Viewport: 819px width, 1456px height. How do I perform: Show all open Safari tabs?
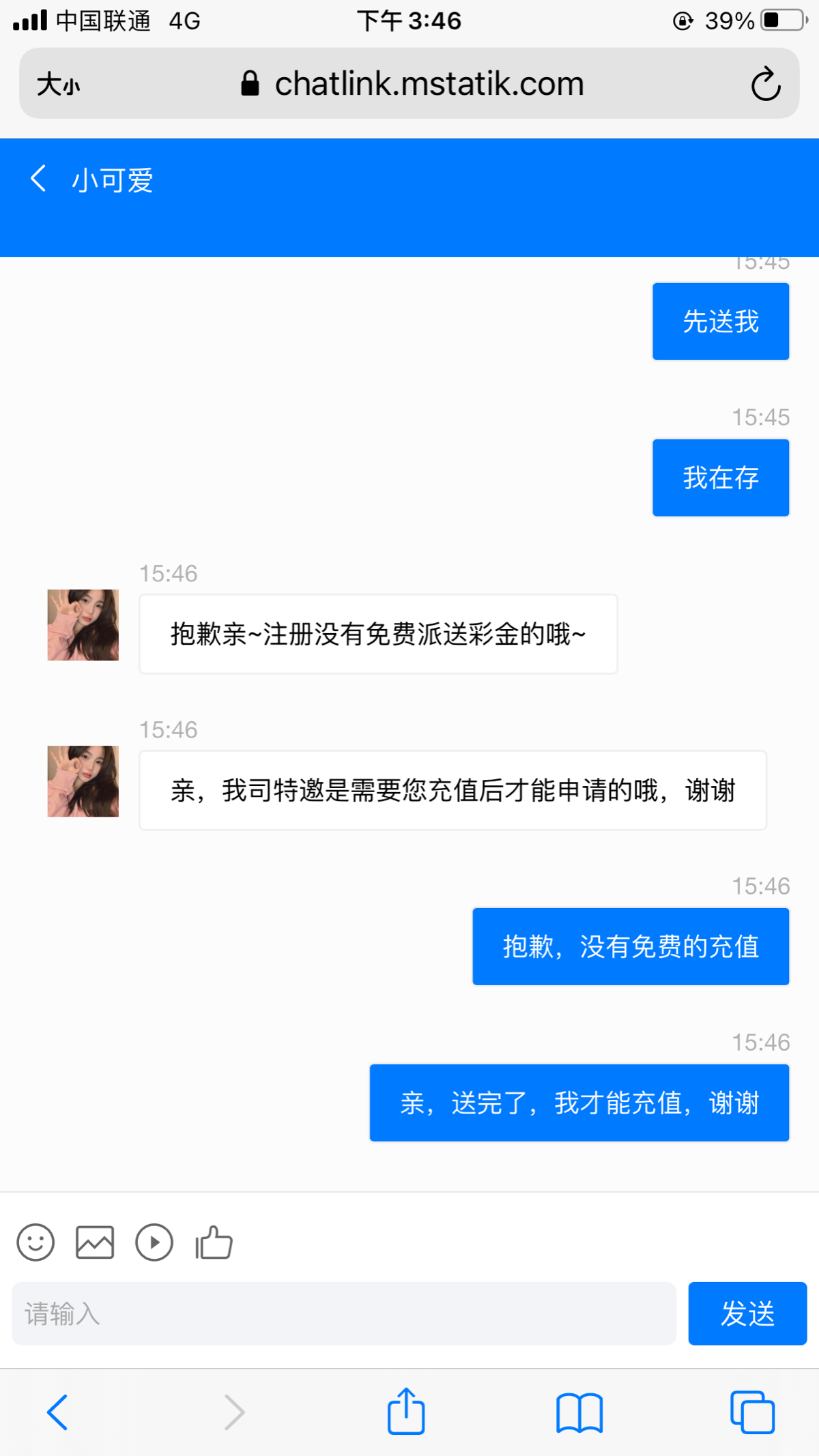click(x=752, y=1412)
